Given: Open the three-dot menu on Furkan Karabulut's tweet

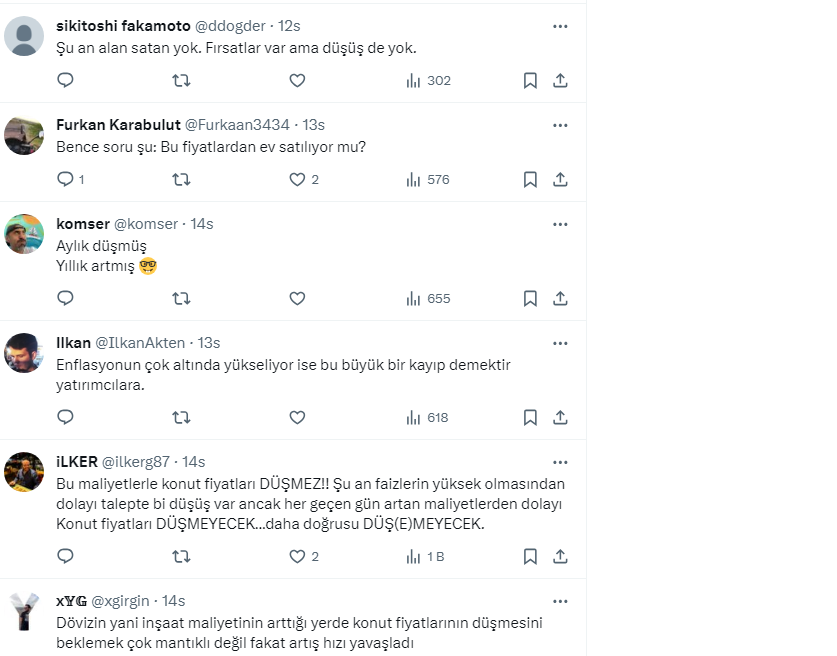Looking at the screenshot, I should click(x=560, y=125).
